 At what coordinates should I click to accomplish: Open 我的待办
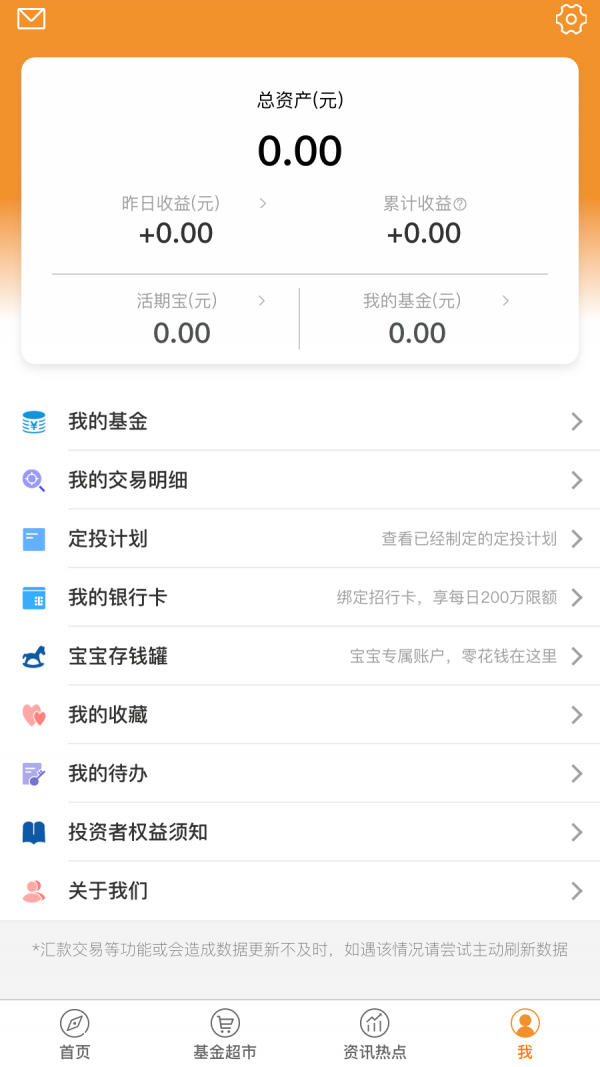tap(300, 773)
